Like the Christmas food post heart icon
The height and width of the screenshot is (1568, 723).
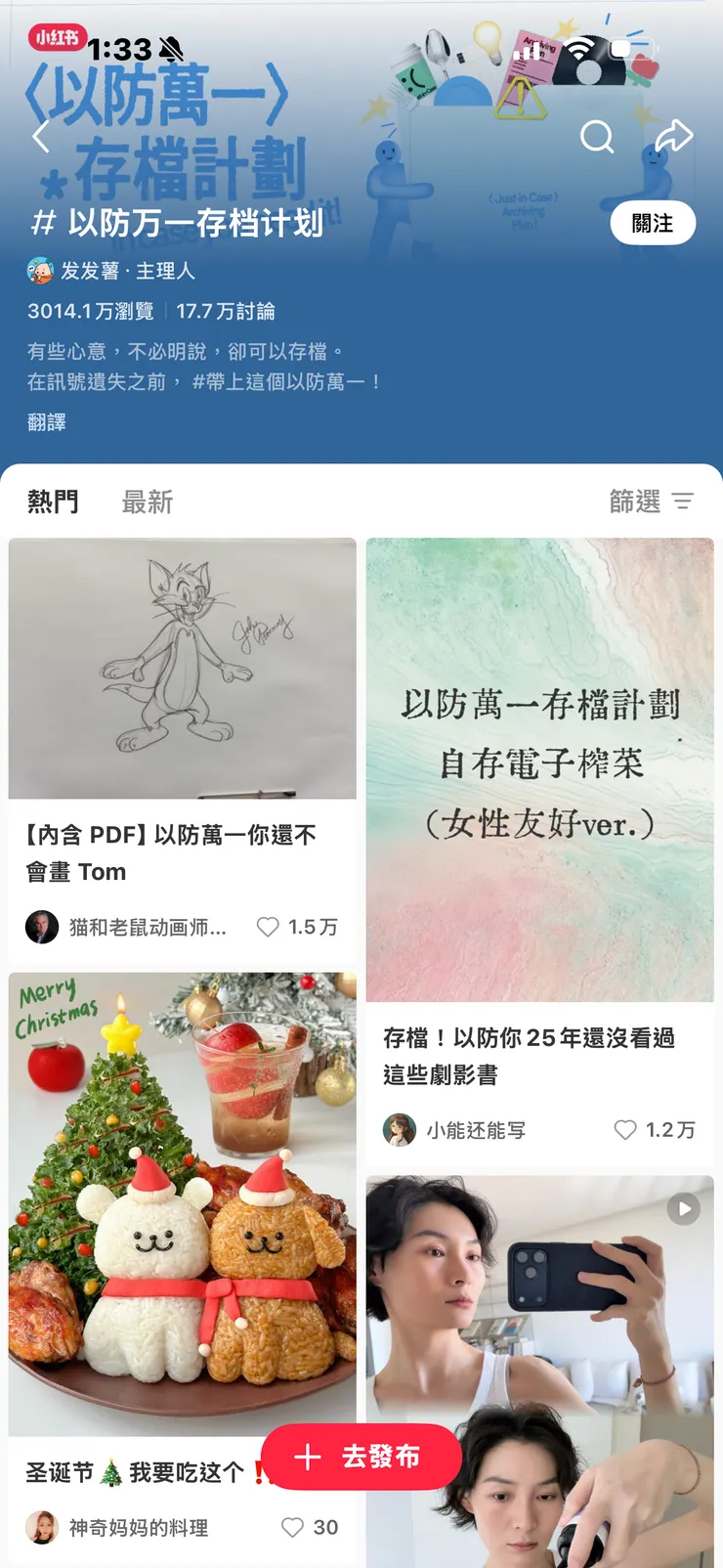tap(291, 1527)
